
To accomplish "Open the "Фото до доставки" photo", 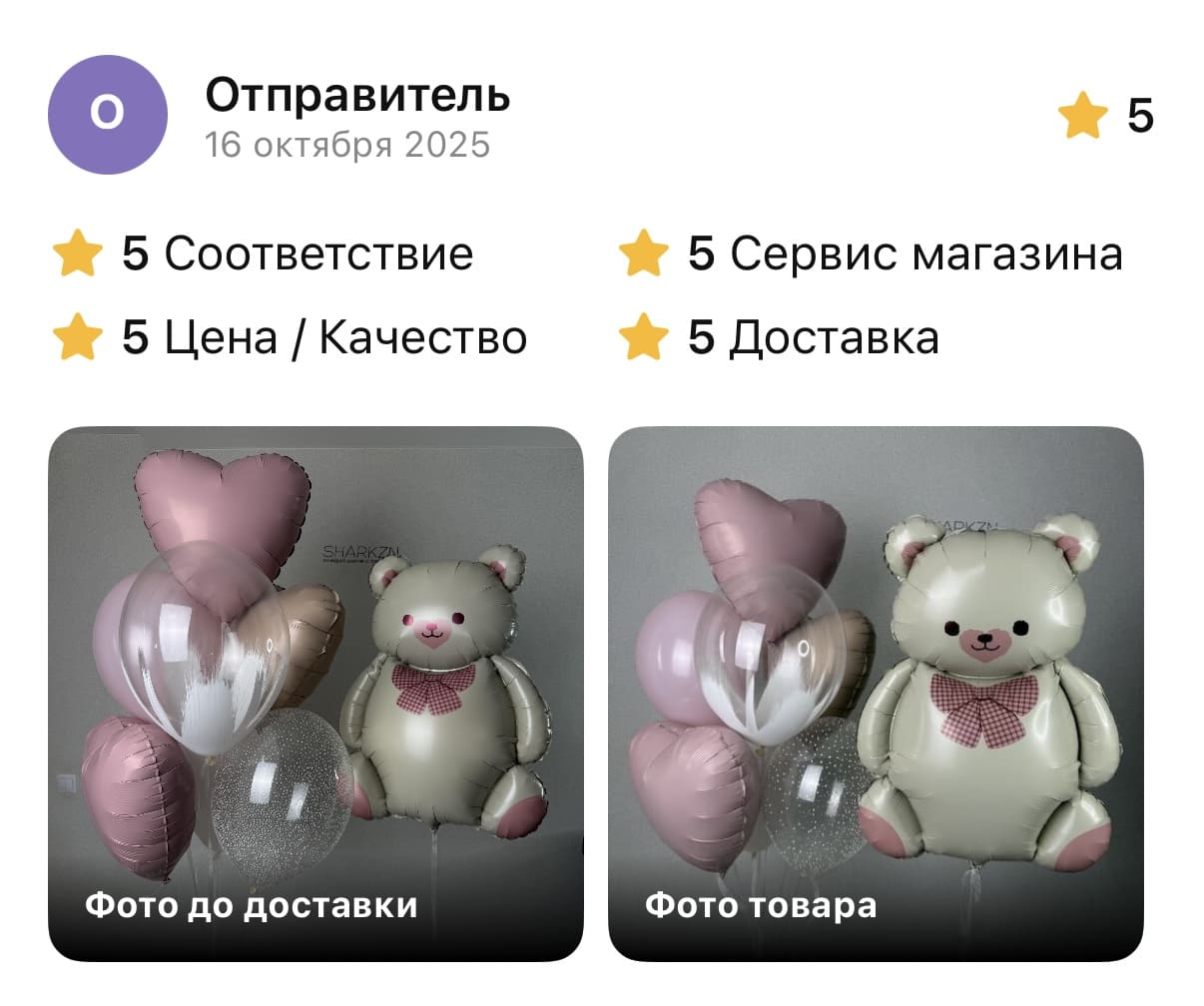I will click(x=315, y=693).
